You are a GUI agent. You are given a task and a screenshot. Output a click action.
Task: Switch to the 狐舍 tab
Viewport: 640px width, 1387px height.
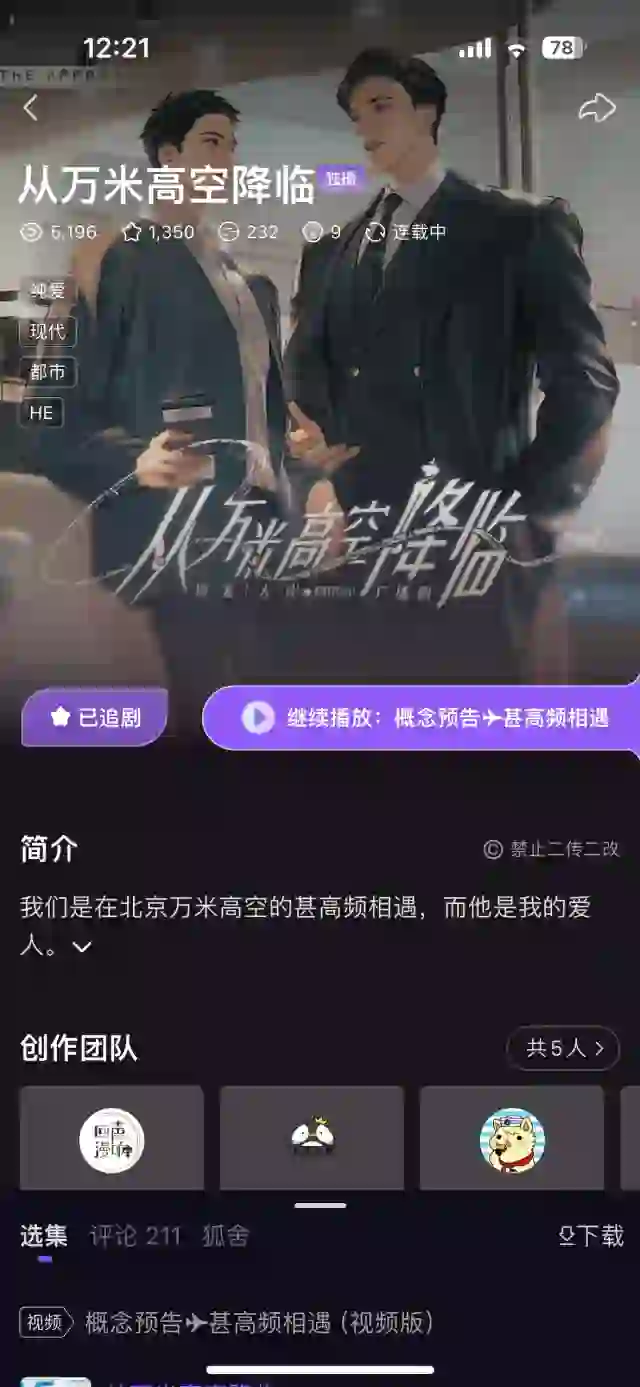226,1236
